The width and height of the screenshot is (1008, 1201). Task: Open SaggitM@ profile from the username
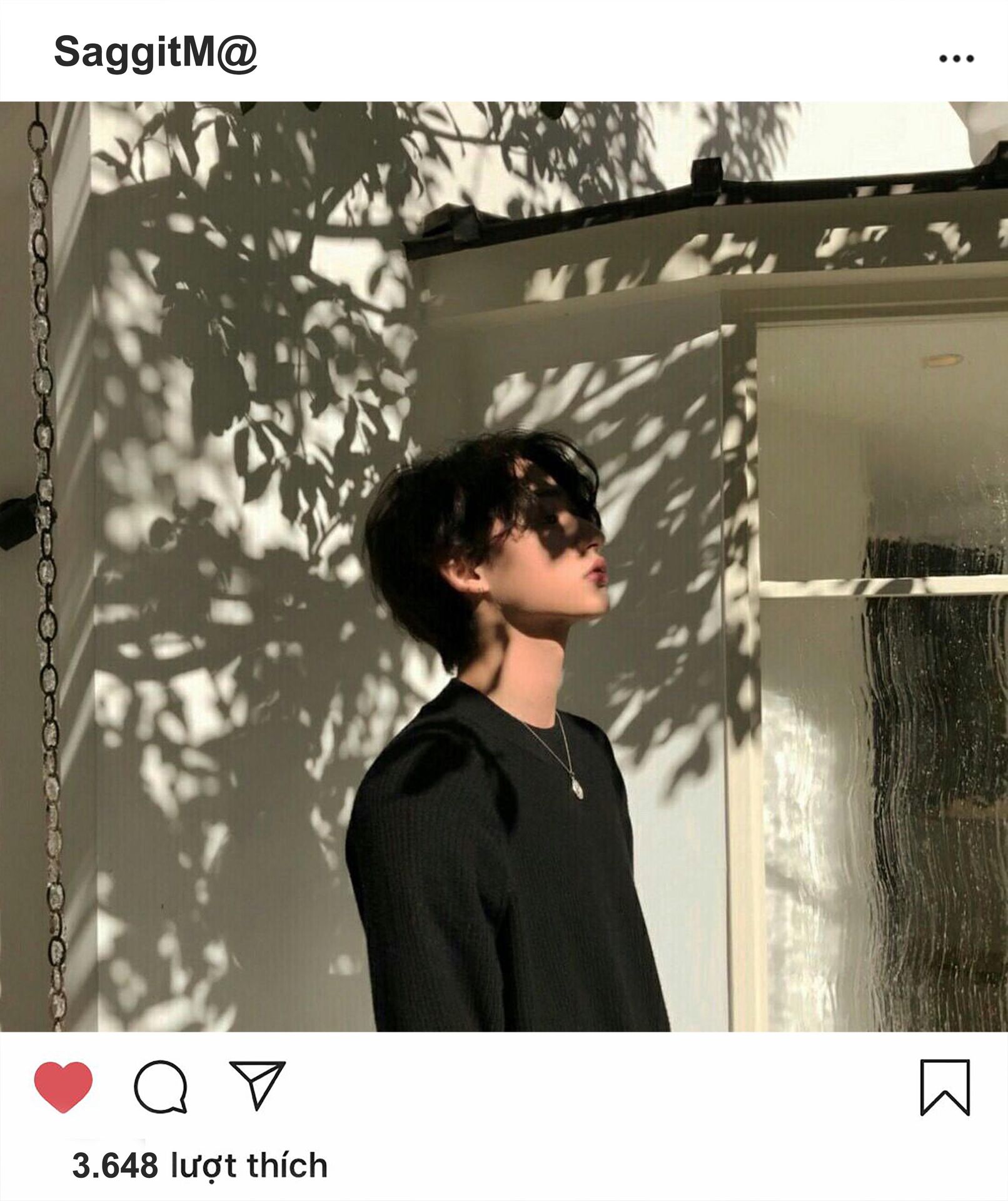(x=156, y=53)
